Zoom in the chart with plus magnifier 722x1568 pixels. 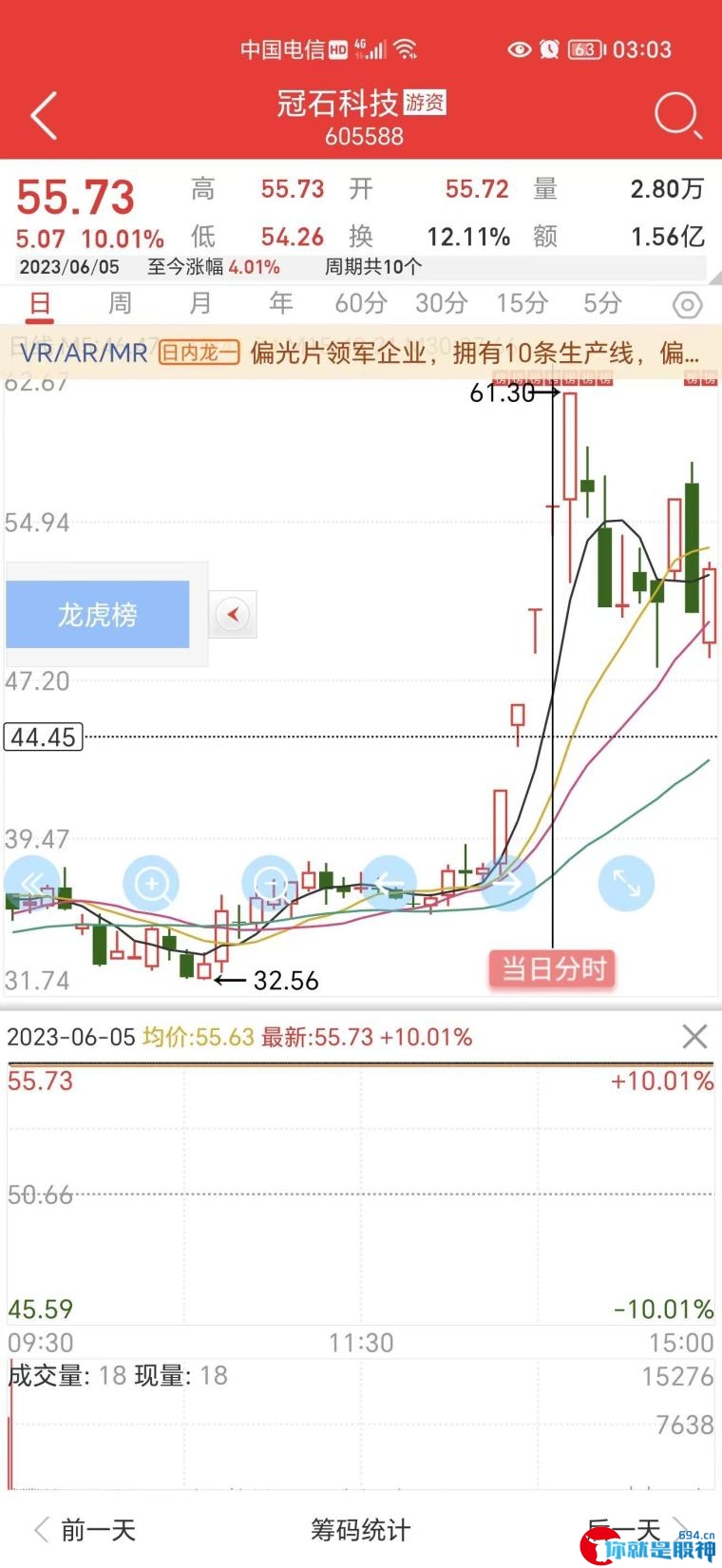click(x=151, y=884)
